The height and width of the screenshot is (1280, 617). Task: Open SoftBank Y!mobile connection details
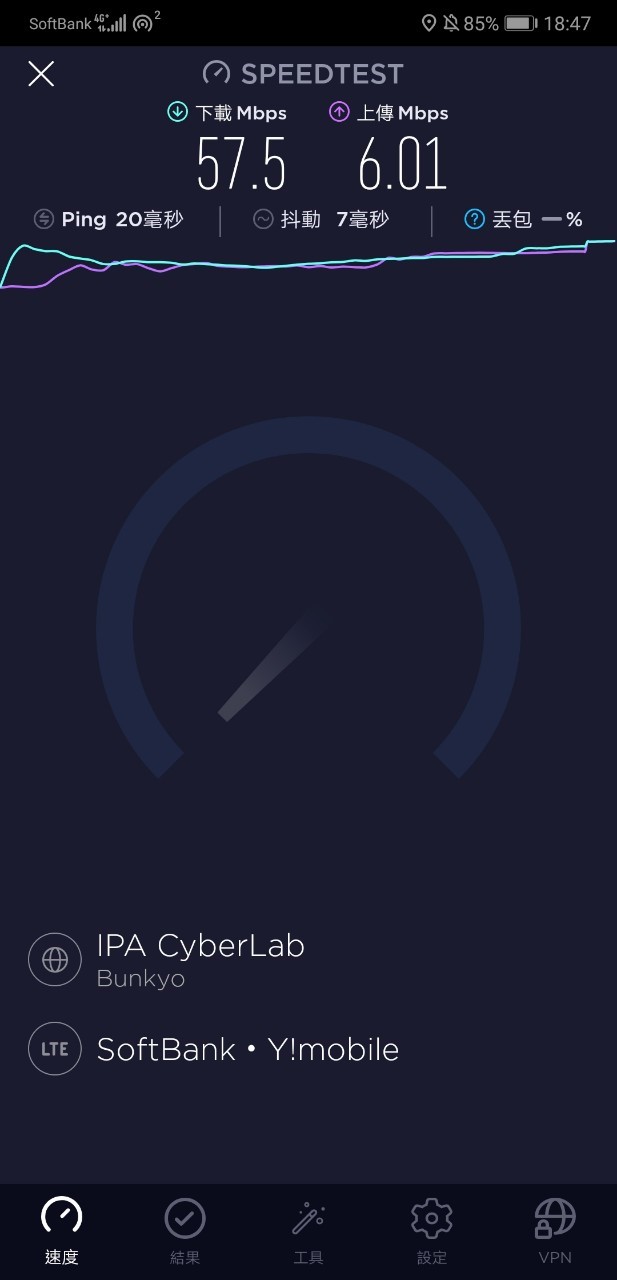point(247,1049)
